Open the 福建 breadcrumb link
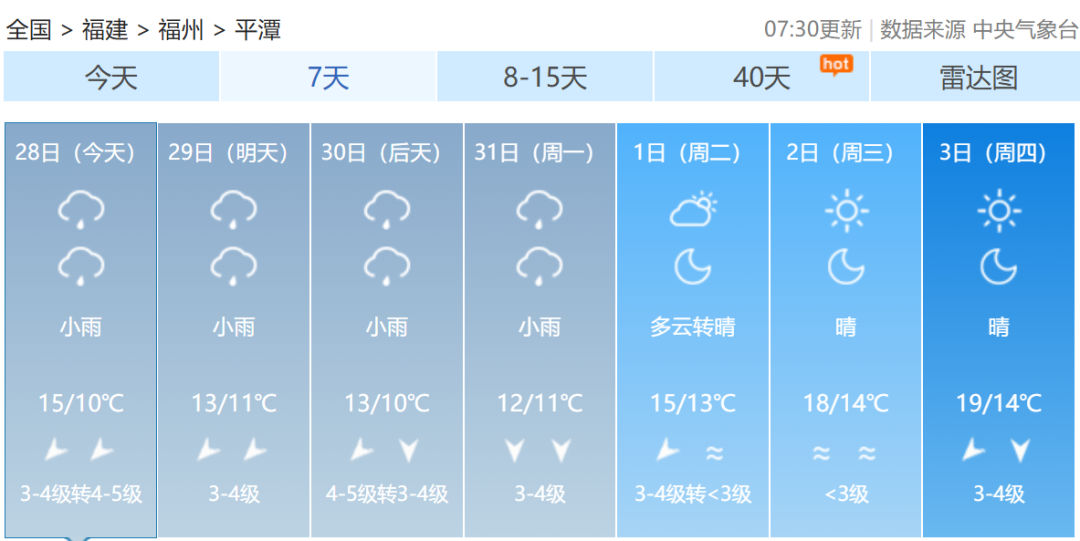The width and height of the screenshot is (1080, 541). coord(105,30)
